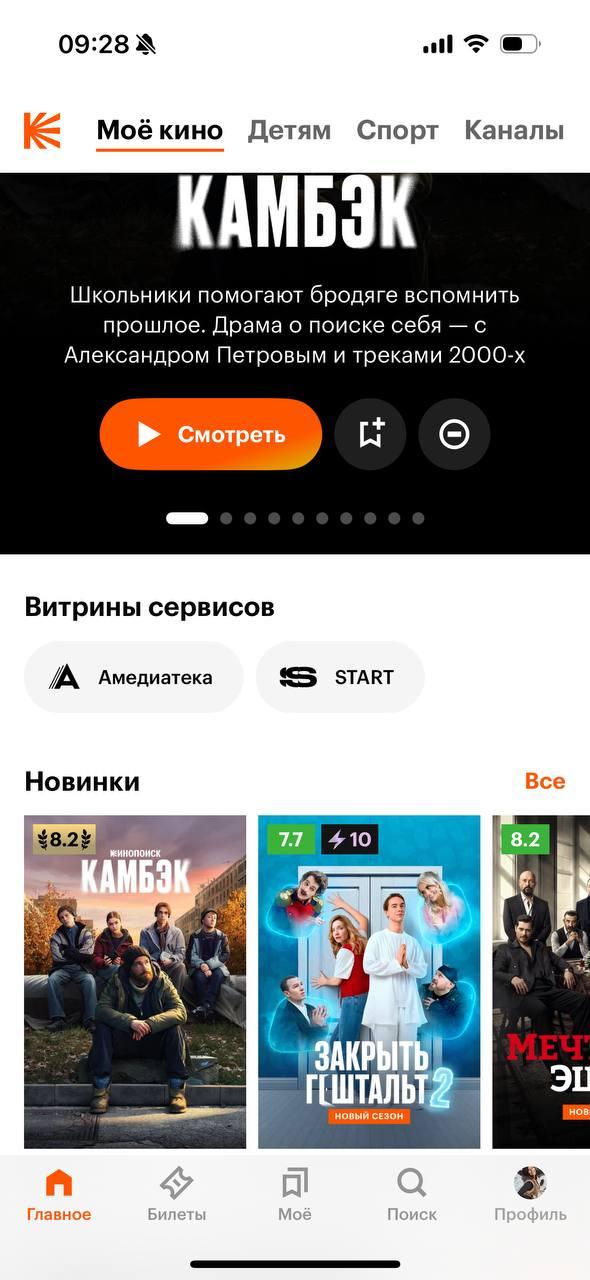This screenshot has width=590, height=1280.
Task: Open the poster rated 8.2 in green
Action: click(x=541, y=982)
